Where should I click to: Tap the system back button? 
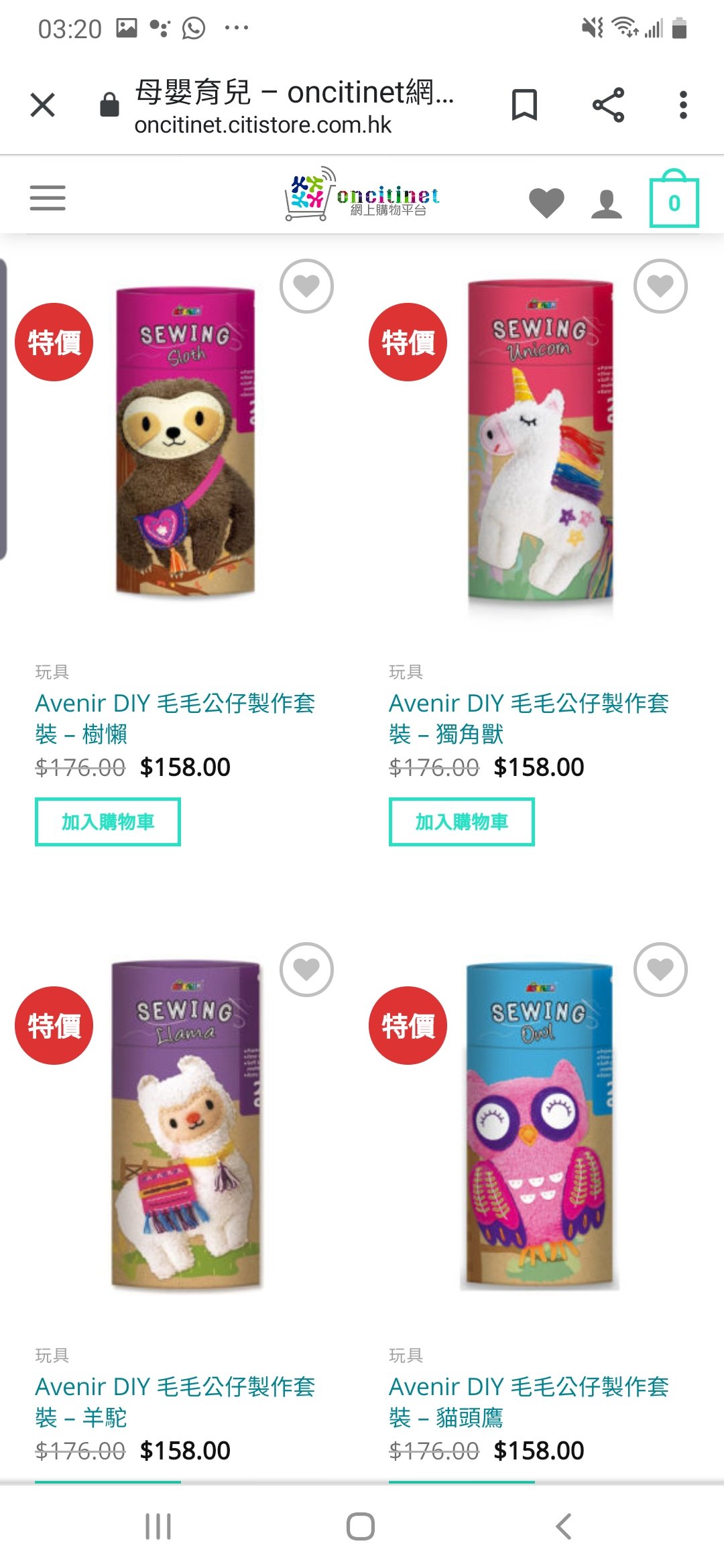tap(564, 1526)
